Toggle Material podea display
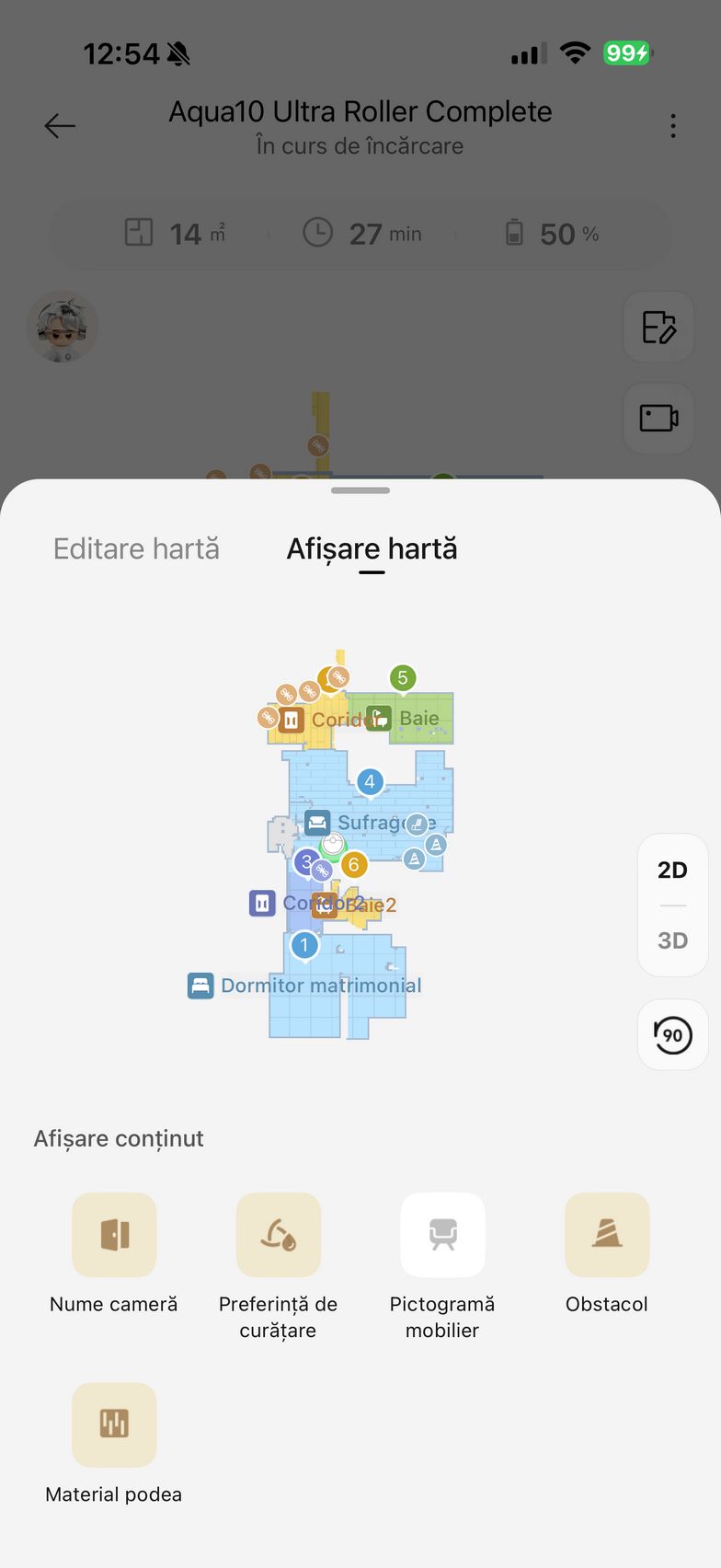Image resolution: width=721 pixels, height=1568 pixels. [x=114, y=1424]
